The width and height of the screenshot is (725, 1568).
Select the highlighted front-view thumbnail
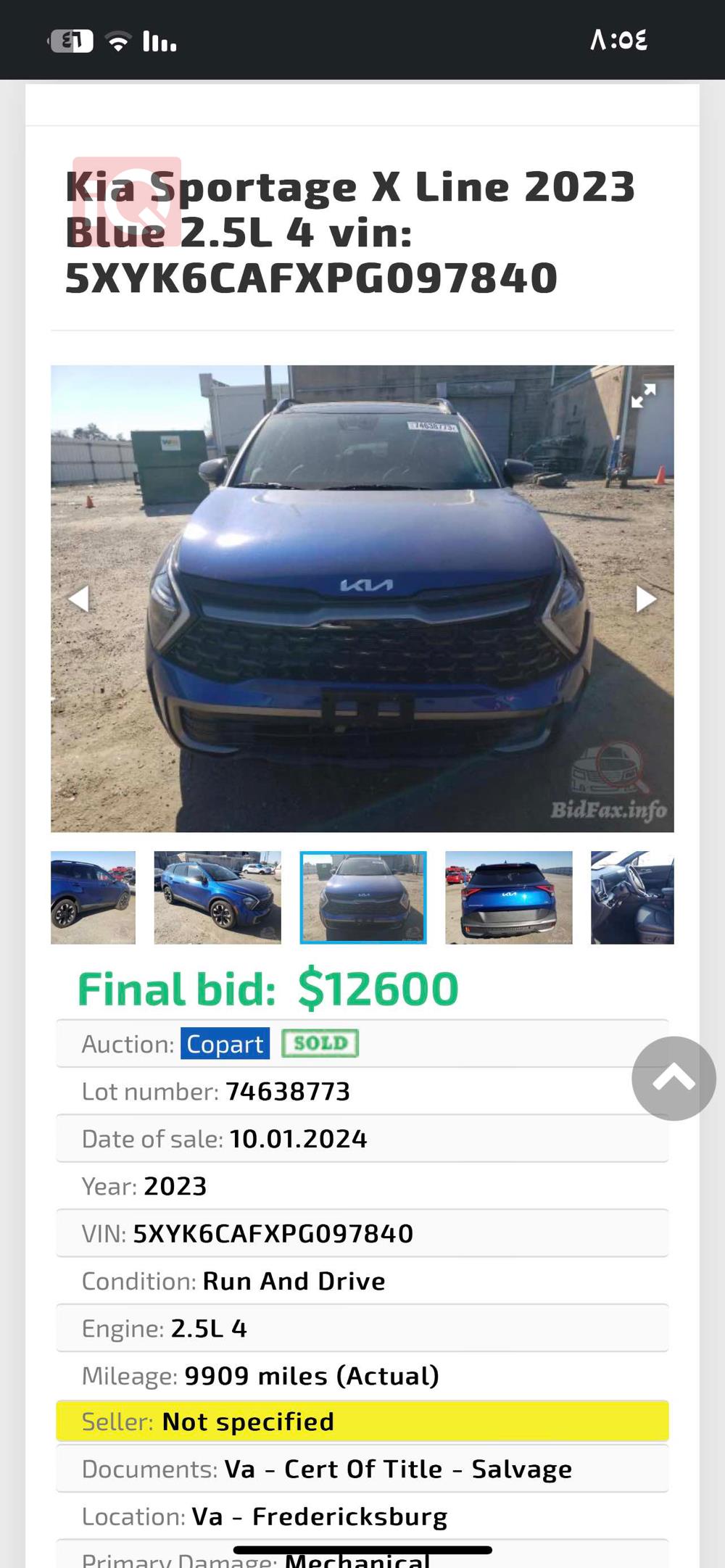coord(362,897)
